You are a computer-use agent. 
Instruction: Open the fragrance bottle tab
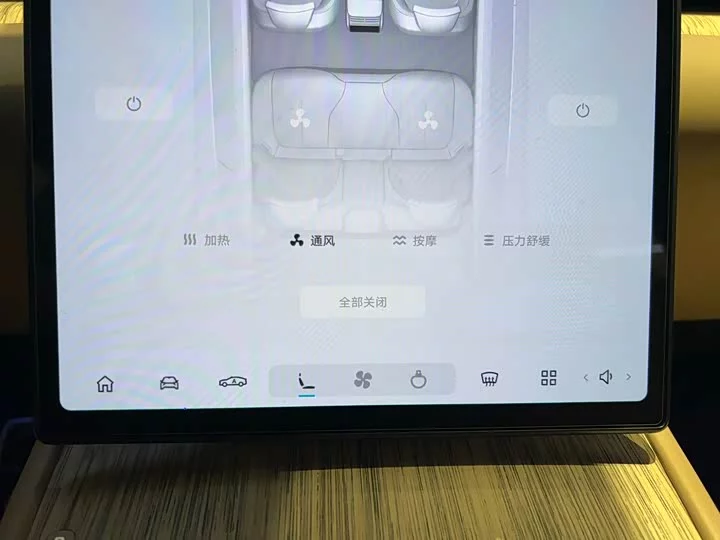418,380
